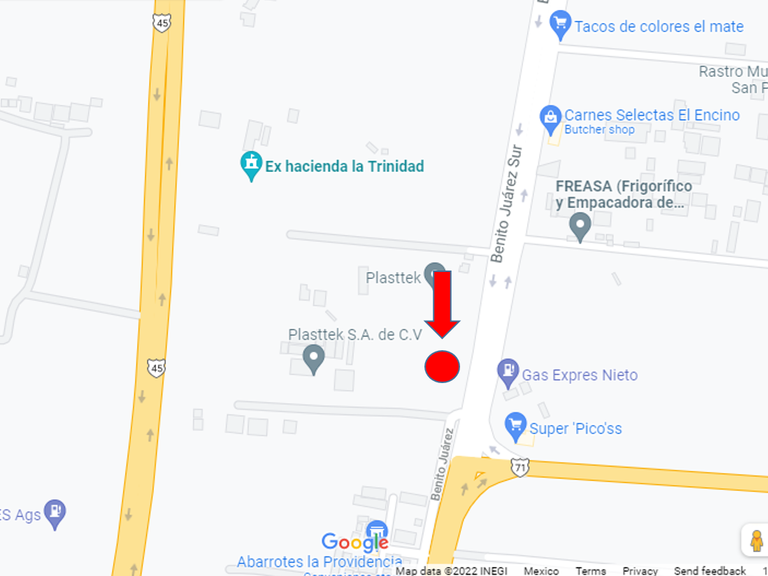Select Carnes Selectas El Encino butcher shop

[550, 118]
